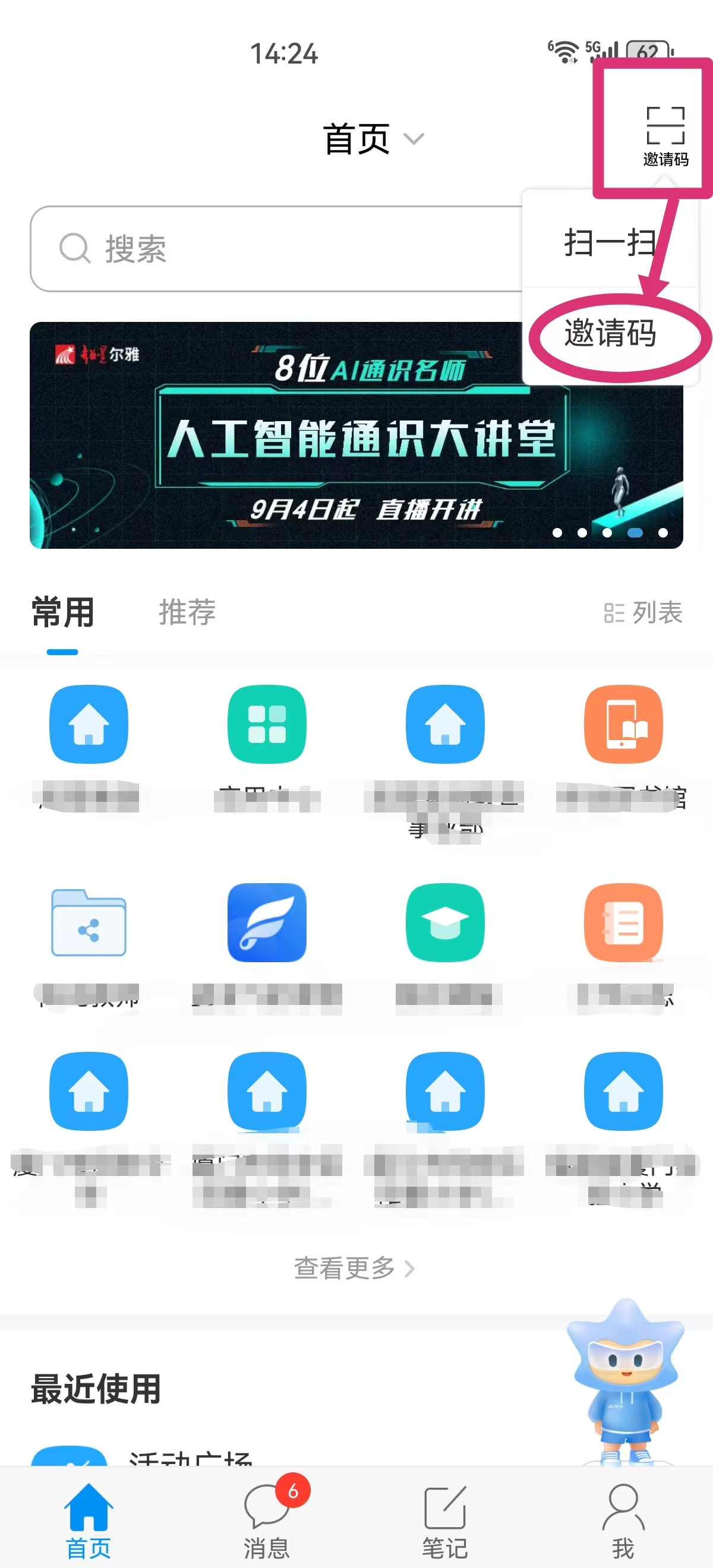Open the blue feather app icon
Screen dimensions: 713x1568
(x=267, y=922)
